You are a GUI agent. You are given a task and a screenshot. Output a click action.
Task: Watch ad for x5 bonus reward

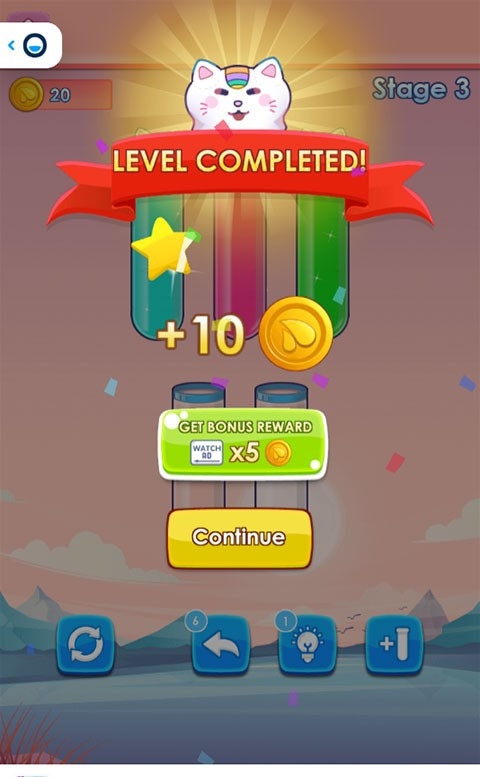coord(242,444)
